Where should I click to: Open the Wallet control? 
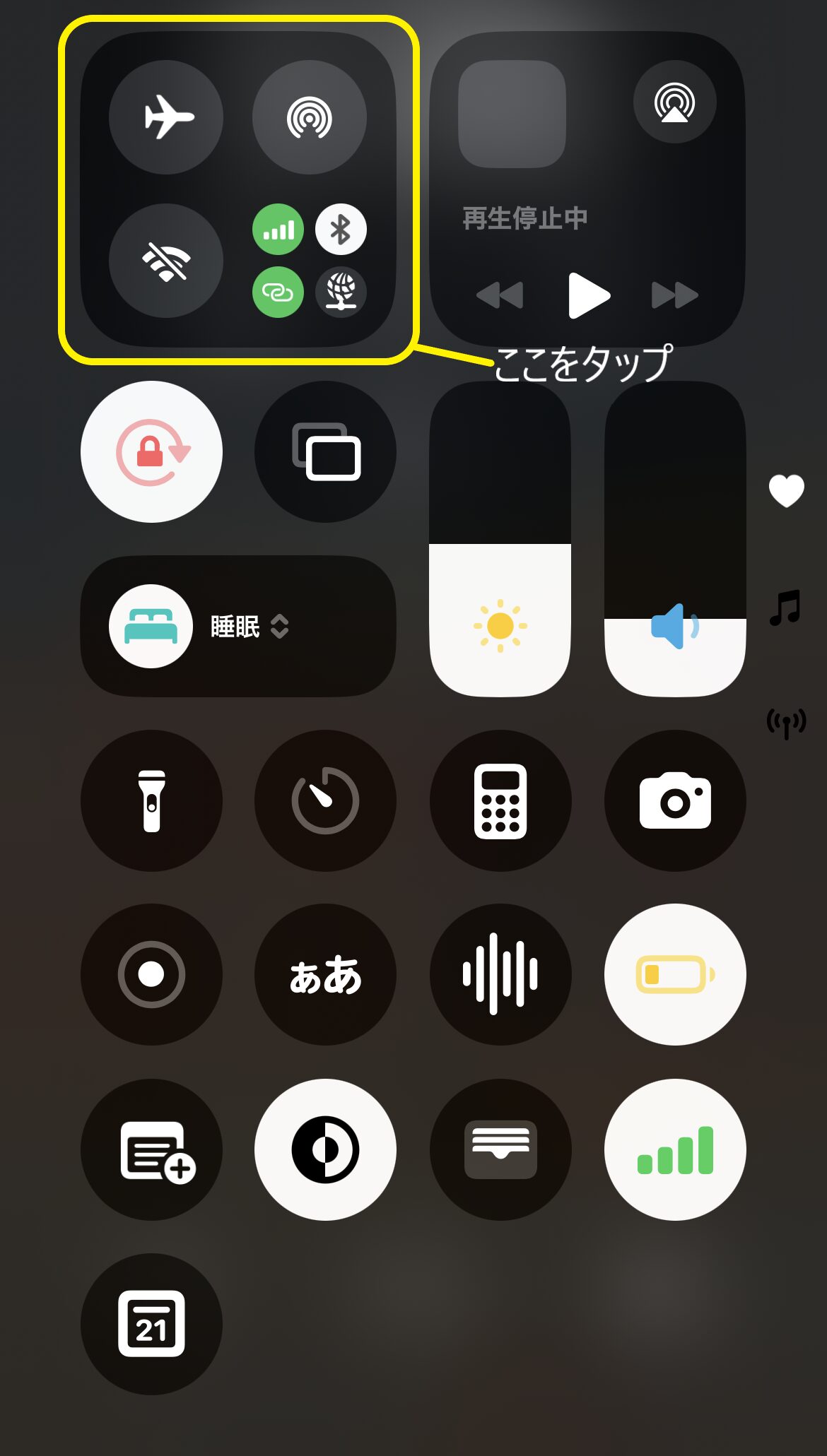500,1149
